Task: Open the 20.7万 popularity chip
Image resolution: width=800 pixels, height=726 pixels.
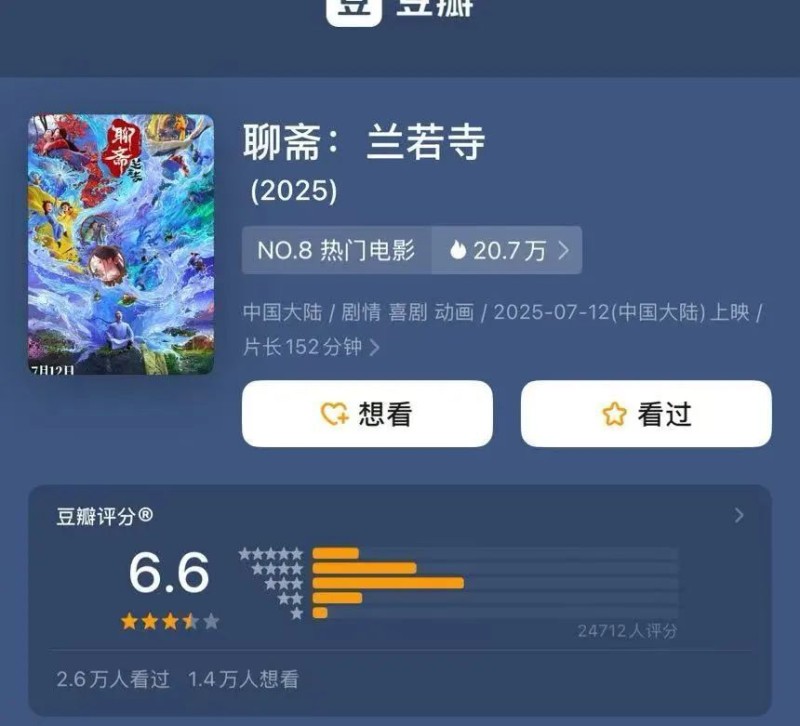Action: (x=508, y=250)
